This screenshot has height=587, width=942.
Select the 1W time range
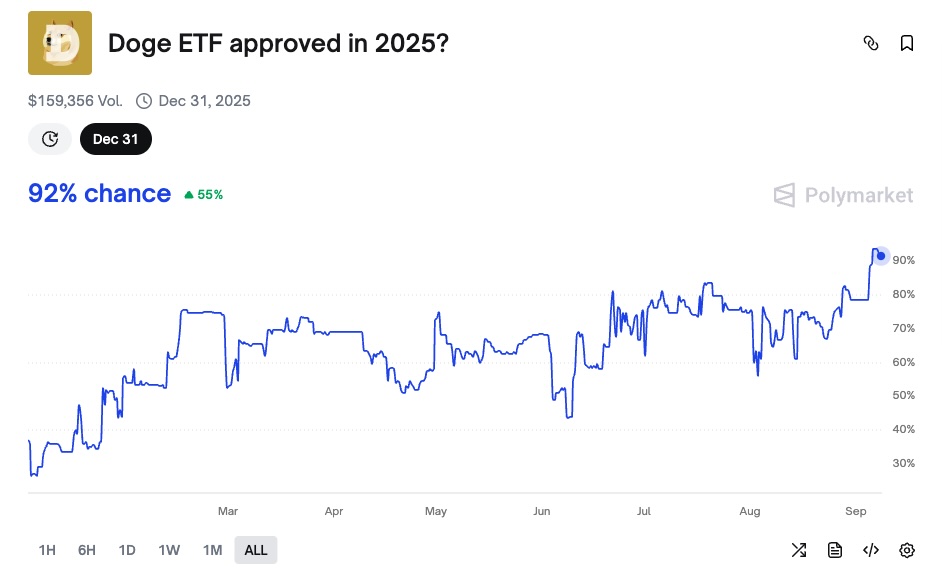pos(169,550)
